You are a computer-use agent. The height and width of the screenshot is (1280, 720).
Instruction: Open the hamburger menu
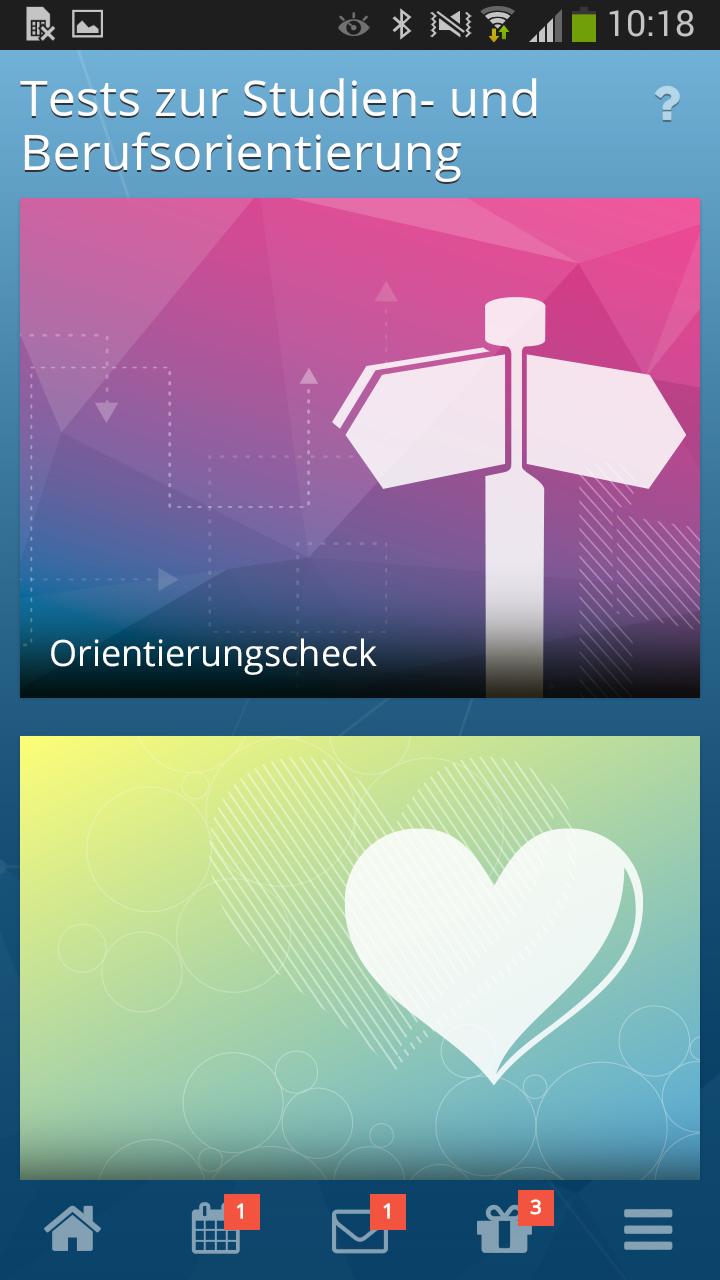click(648, 1229)
